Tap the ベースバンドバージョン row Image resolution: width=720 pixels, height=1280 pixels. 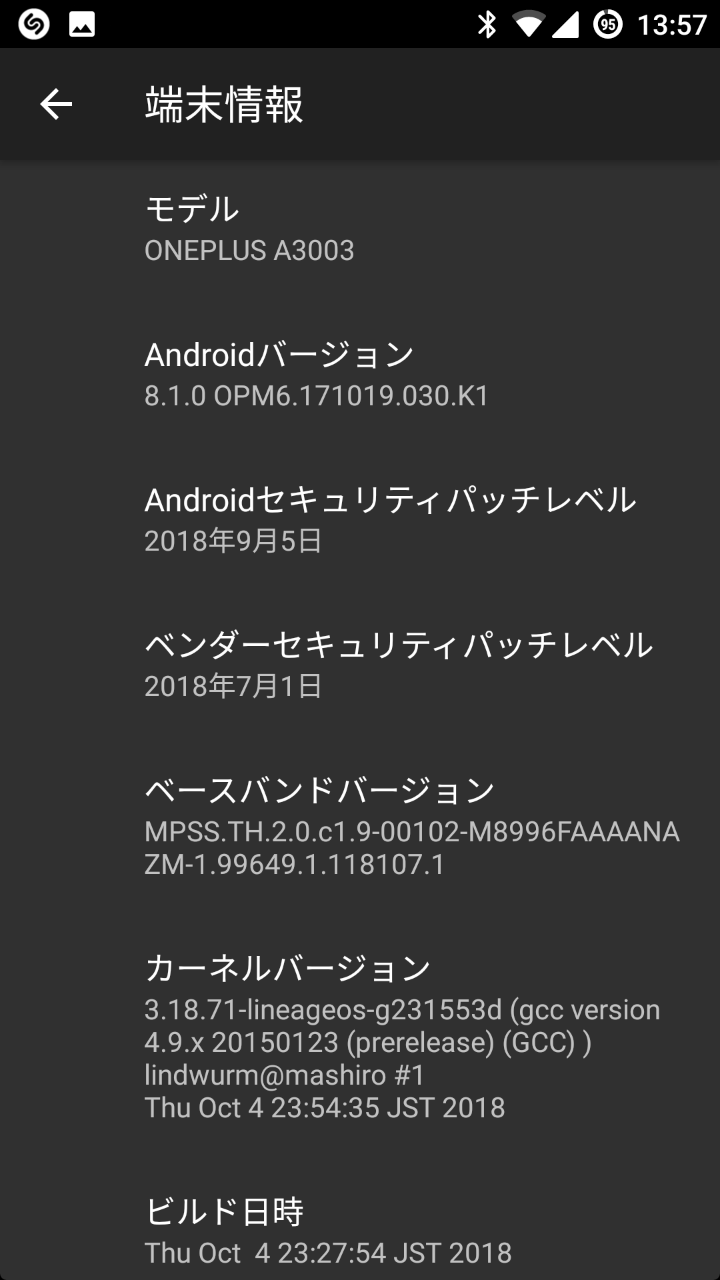(360, 826)
